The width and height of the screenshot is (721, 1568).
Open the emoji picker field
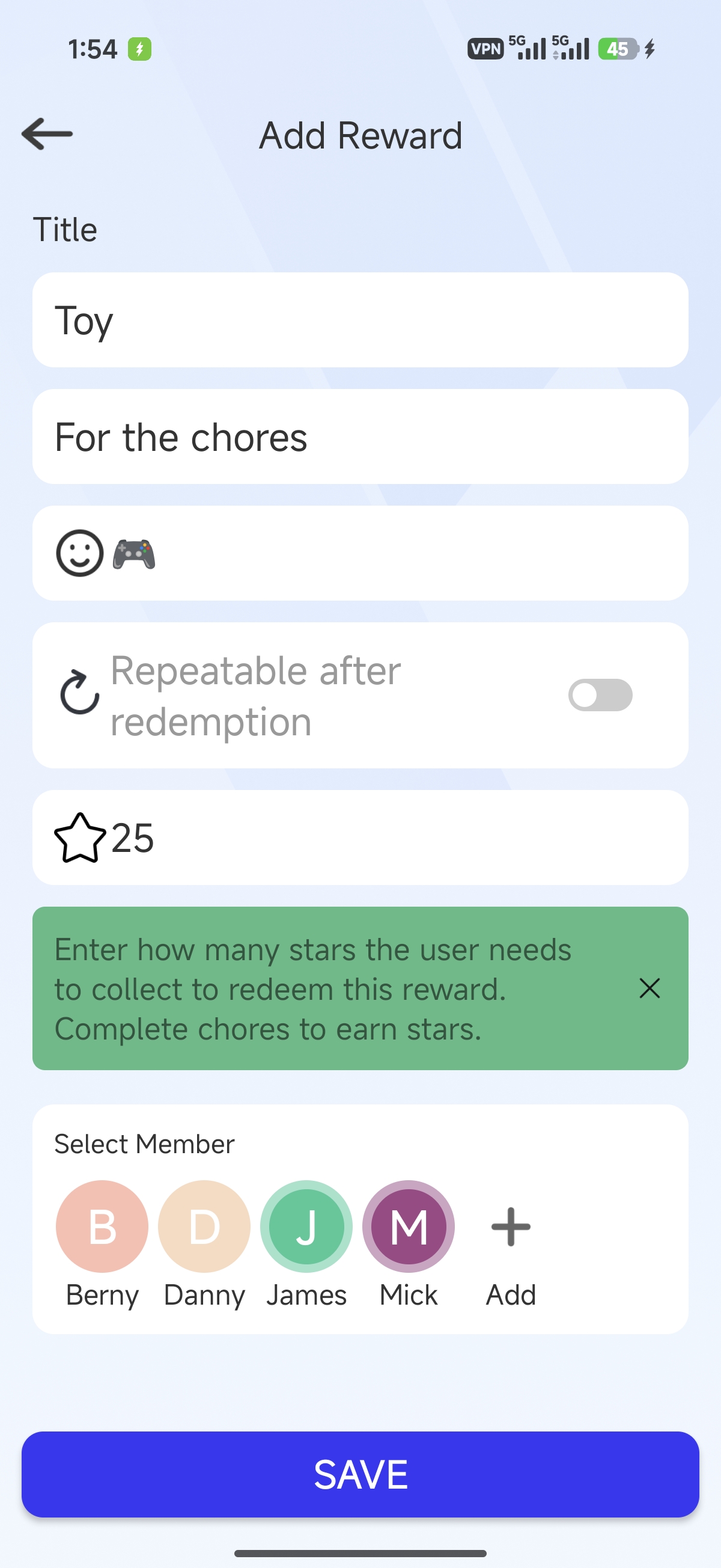coord(360,553)
